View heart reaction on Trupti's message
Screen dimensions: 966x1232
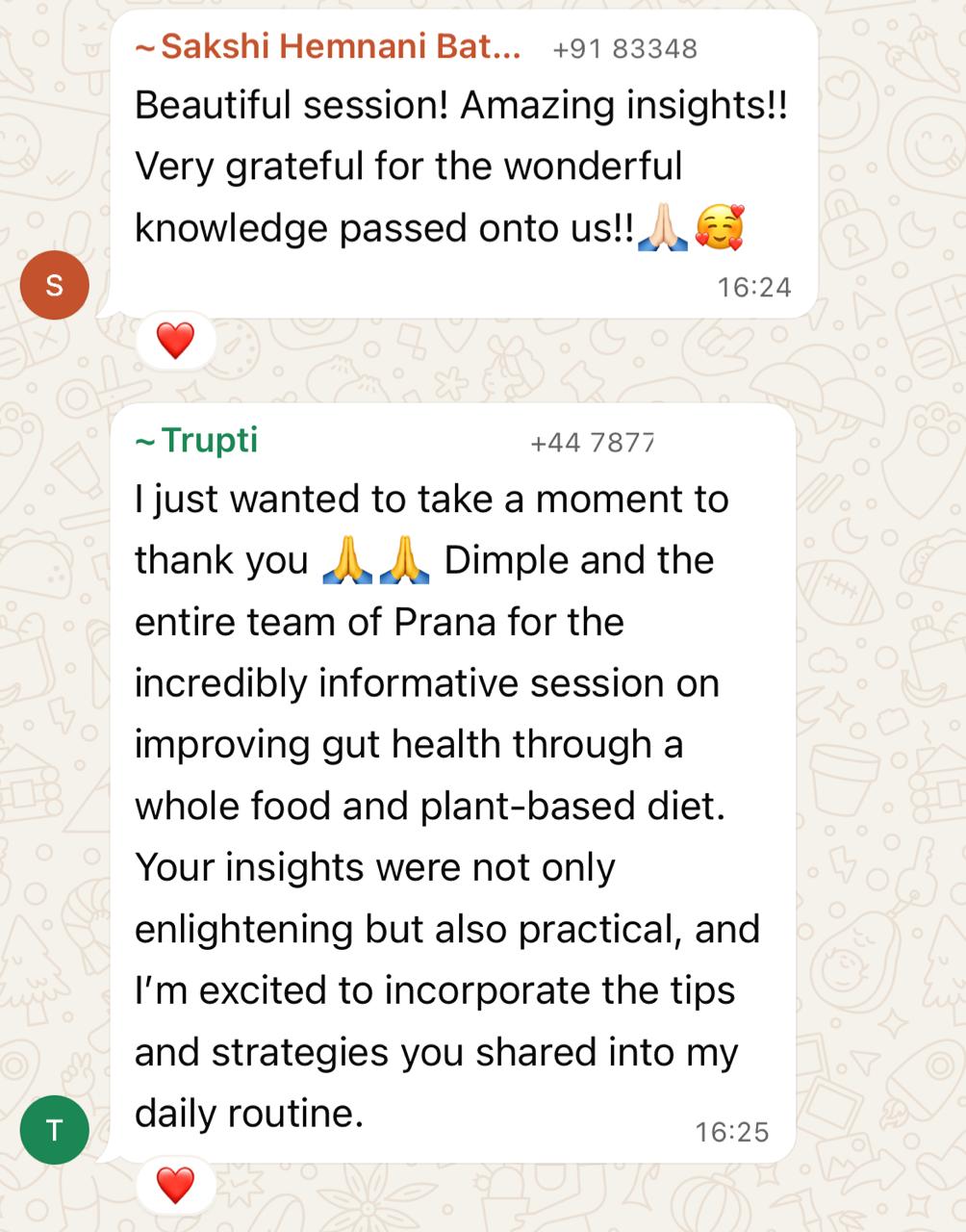(175, 1185)
